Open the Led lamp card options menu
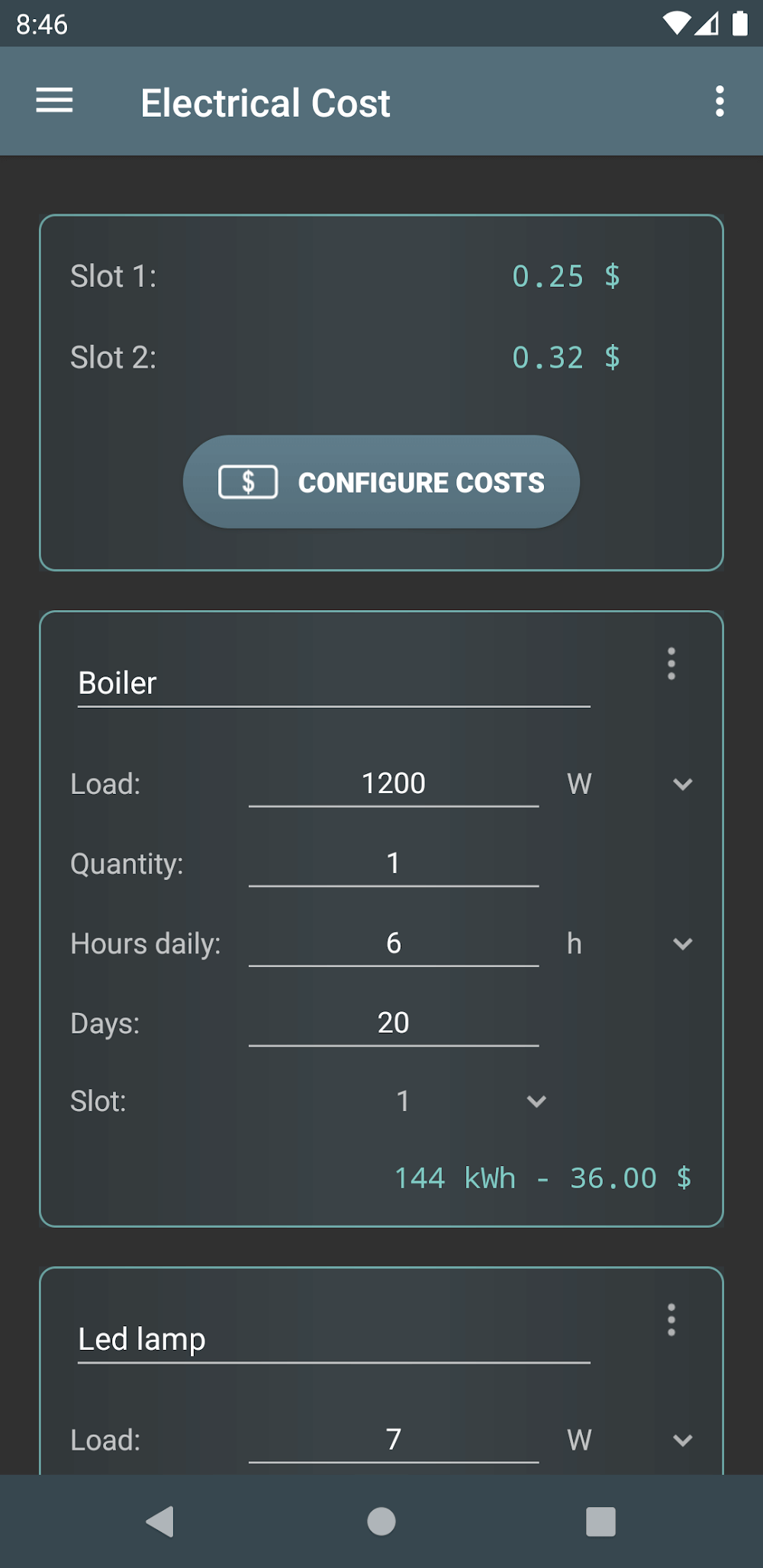 pos(671,1319)
